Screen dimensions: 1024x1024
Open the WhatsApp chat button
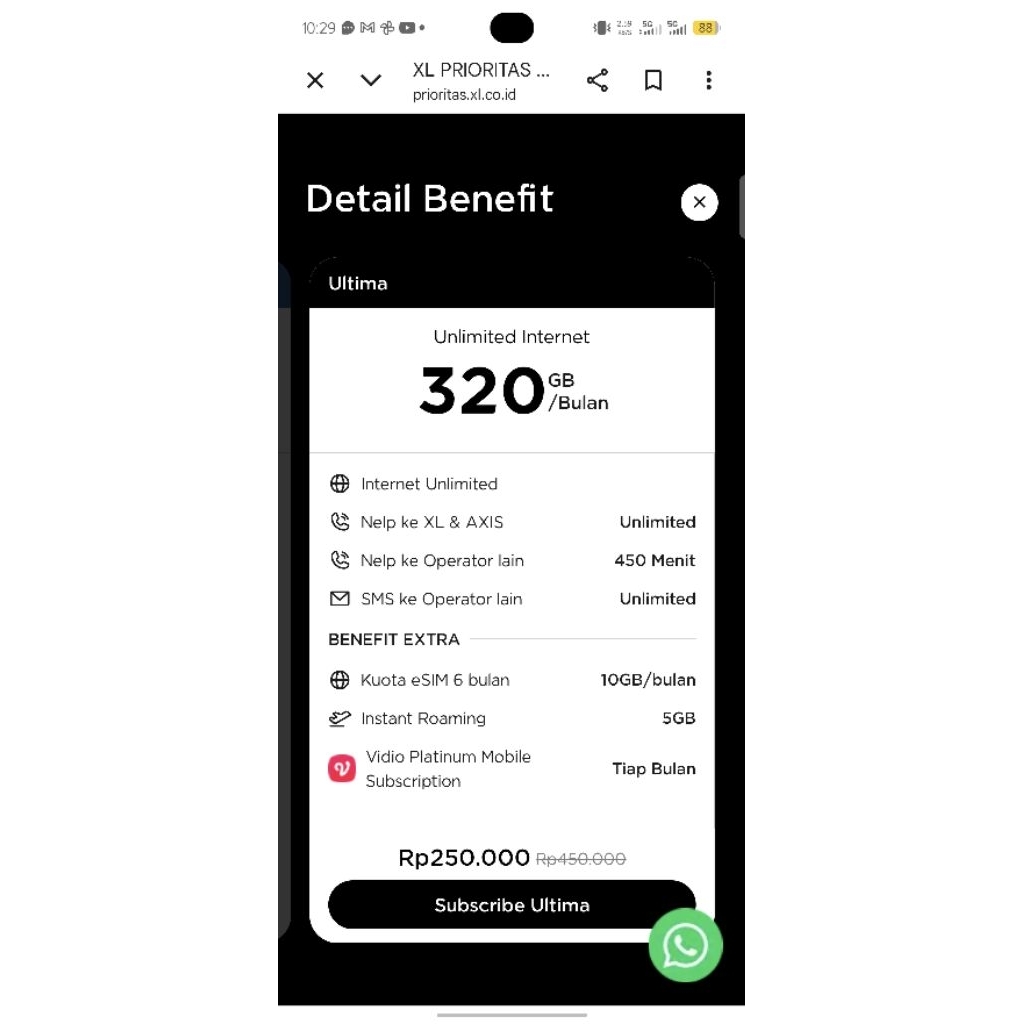tap(685, 945)
